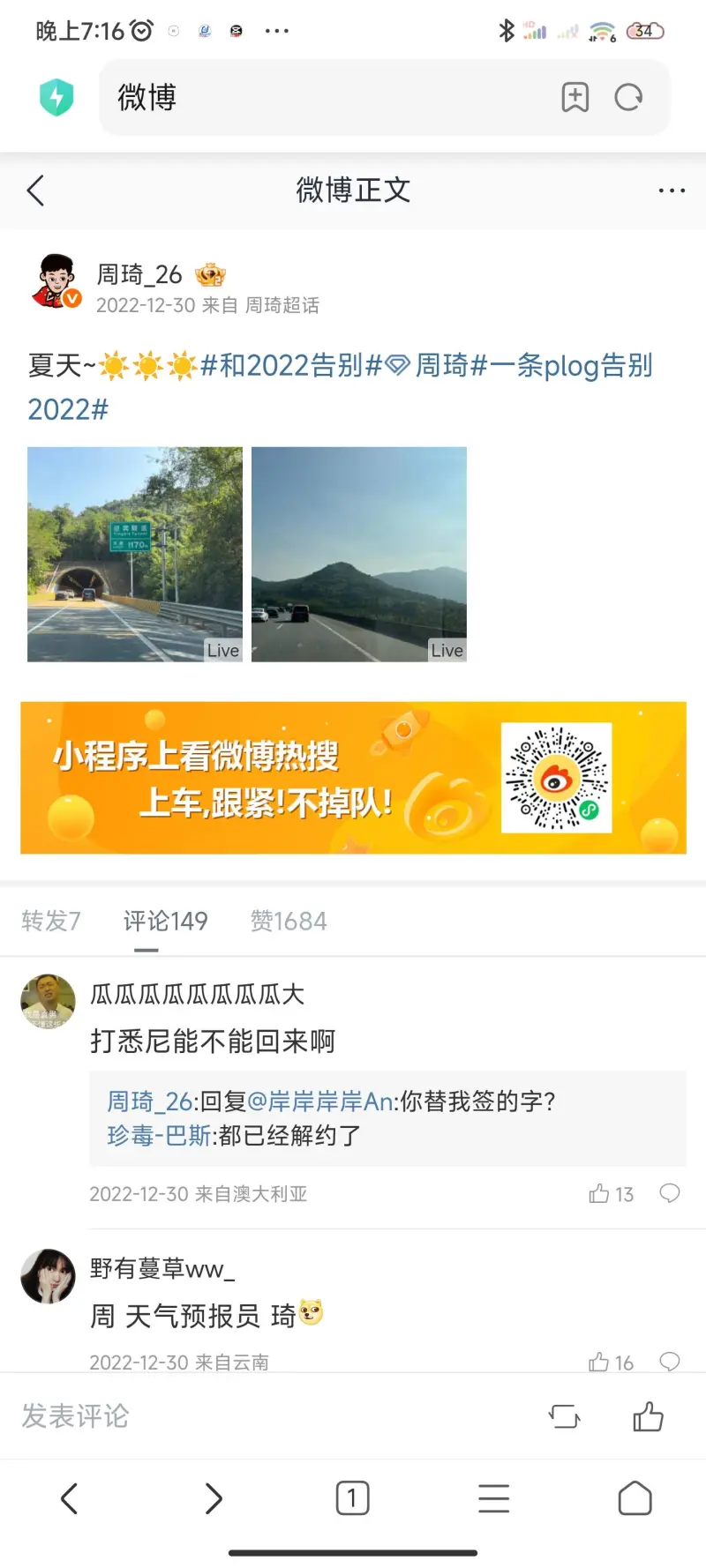This screenshot has width=706, height=1568.
Task: Open the three-dot overflow menu
Action: (672, 190)
